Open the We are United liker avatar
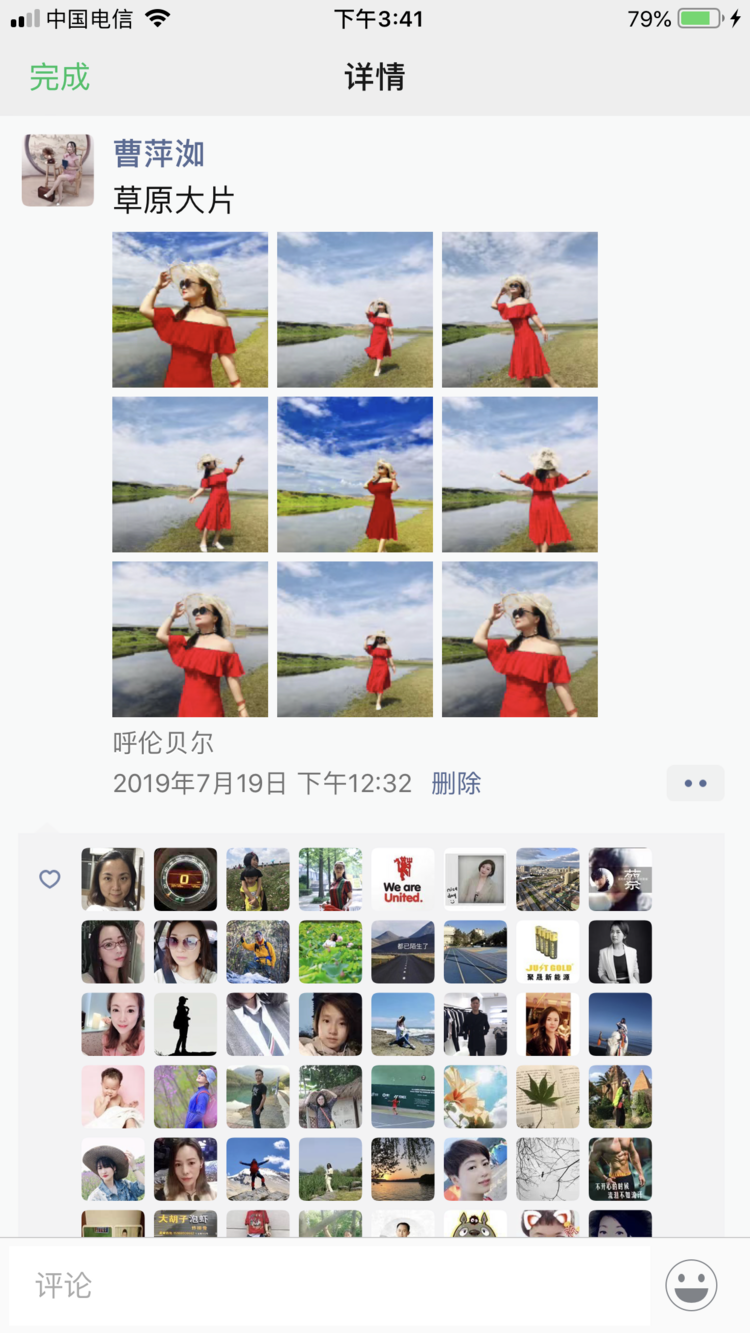The width and height of the screenshot is (750, 1333). [x=403, y=880]
